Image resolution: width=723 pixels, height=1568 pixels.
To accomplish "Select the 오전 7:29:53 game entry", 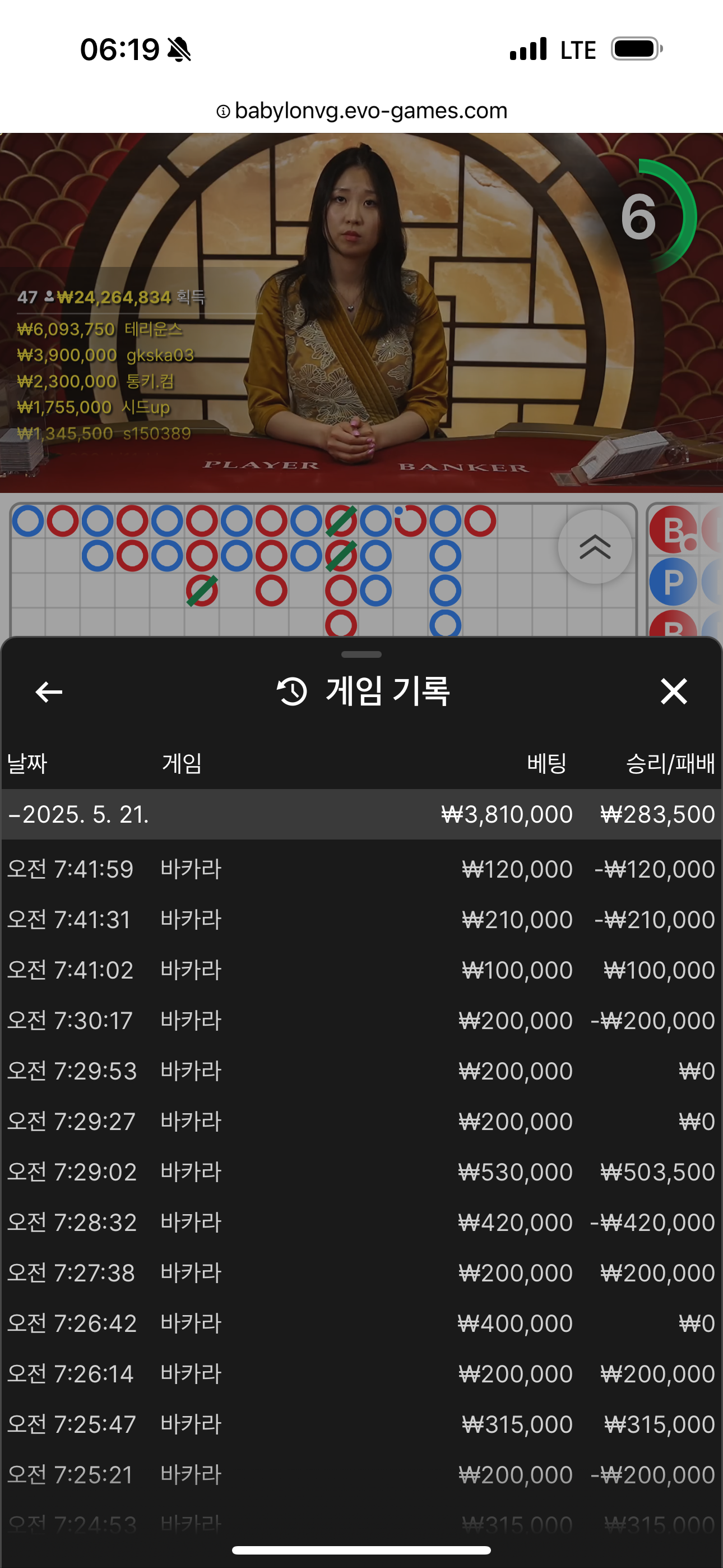I will [x=361, y=1071].
